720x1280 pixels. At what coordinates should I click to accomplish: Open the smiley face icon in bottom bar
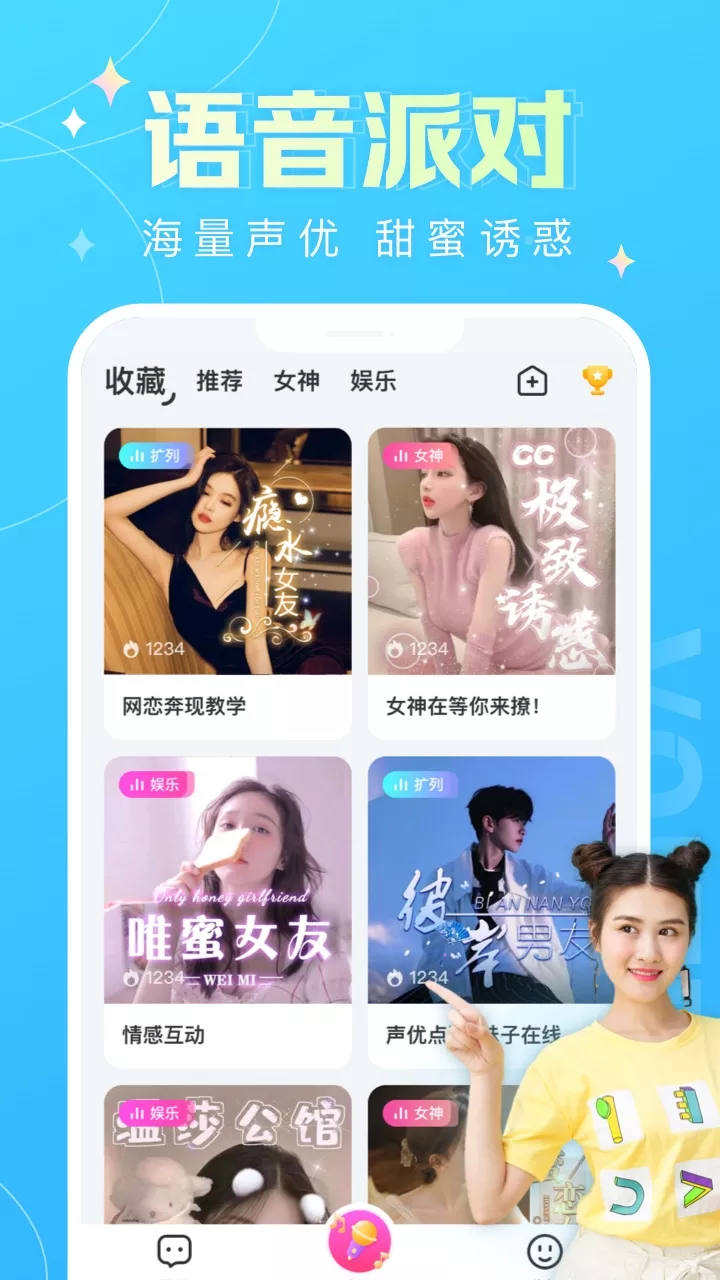pyautogui.click(x=543, y=1248)
